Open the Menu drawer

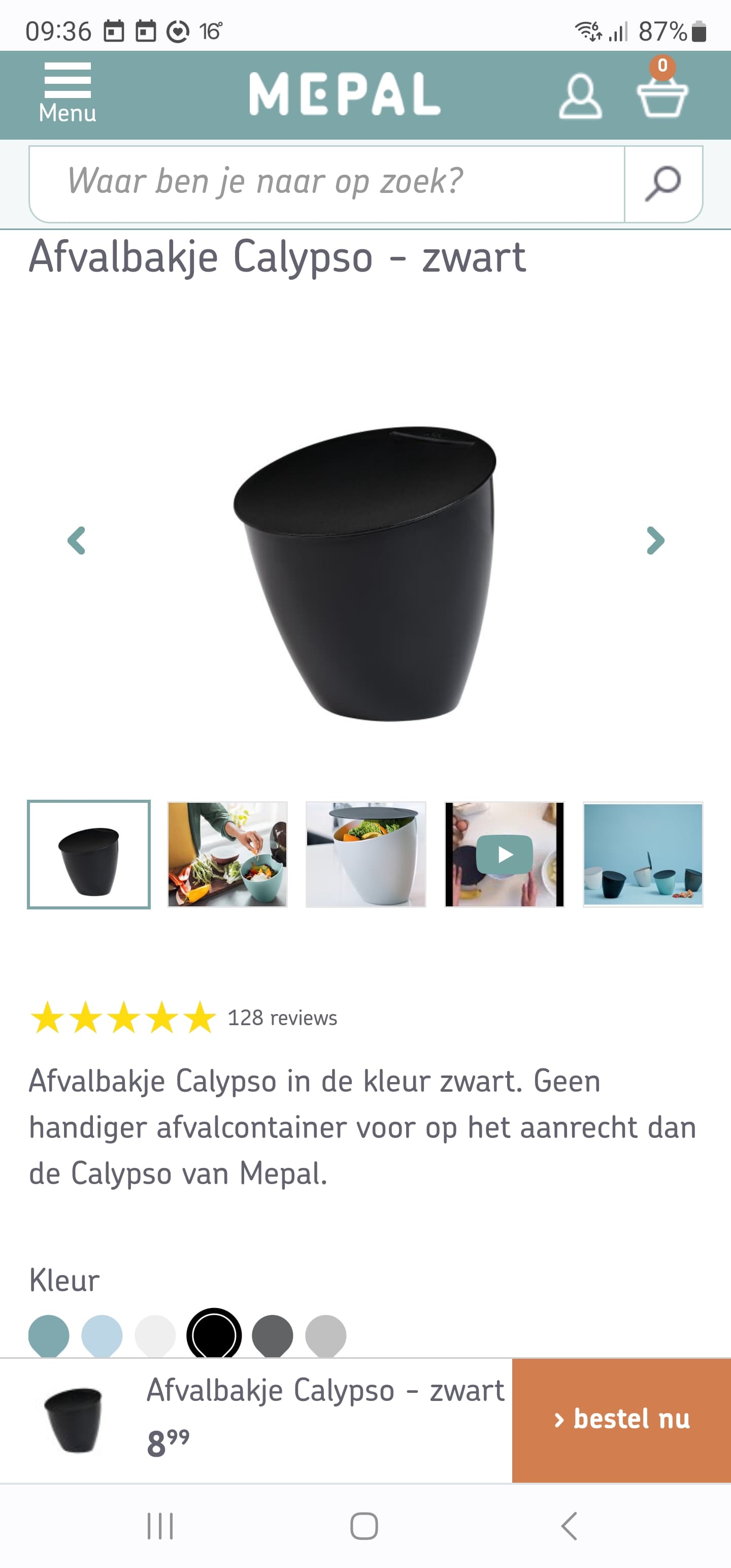click(x=68, y=93)
